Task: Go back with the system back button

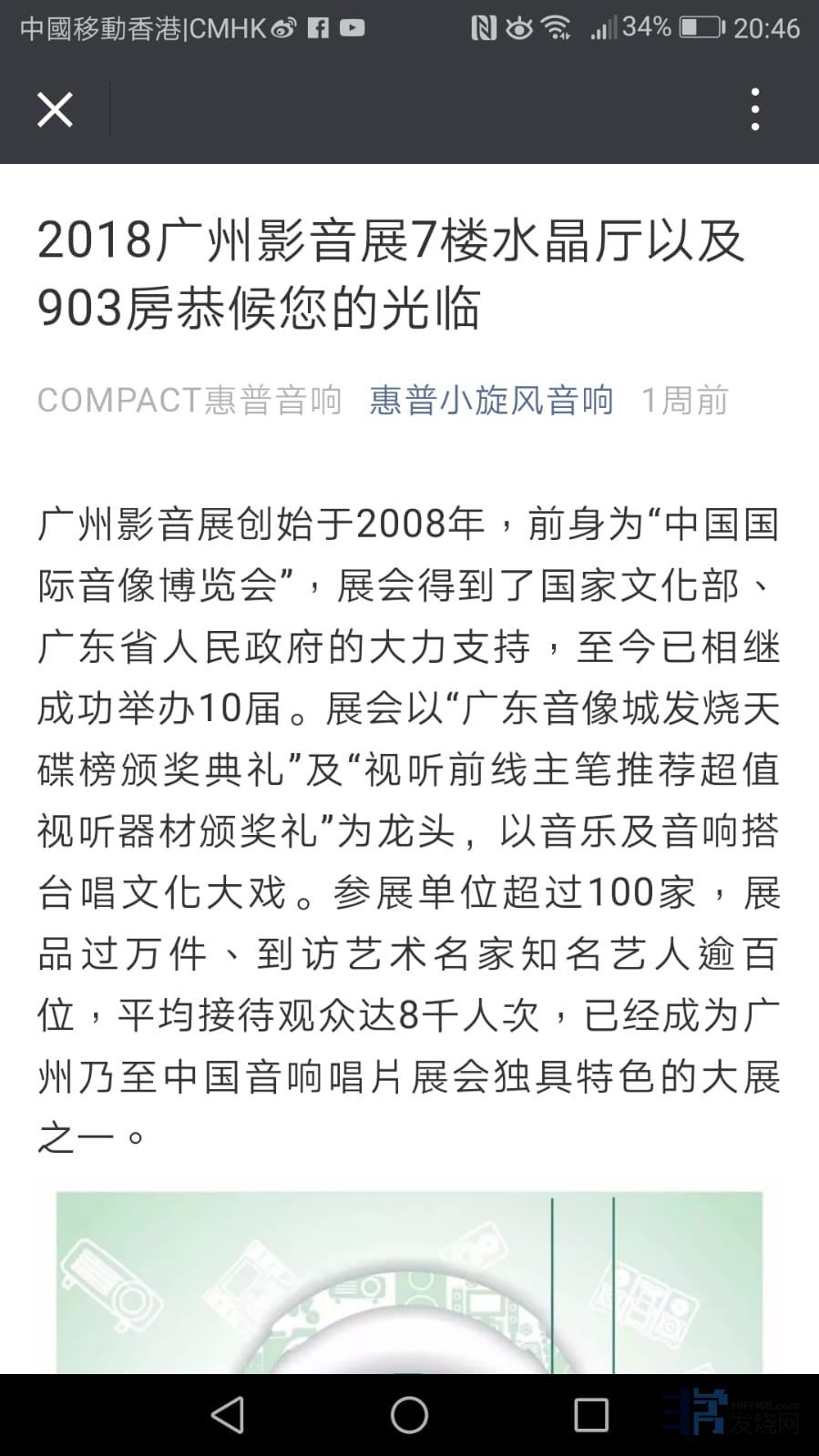Action: click(228, 1414)
